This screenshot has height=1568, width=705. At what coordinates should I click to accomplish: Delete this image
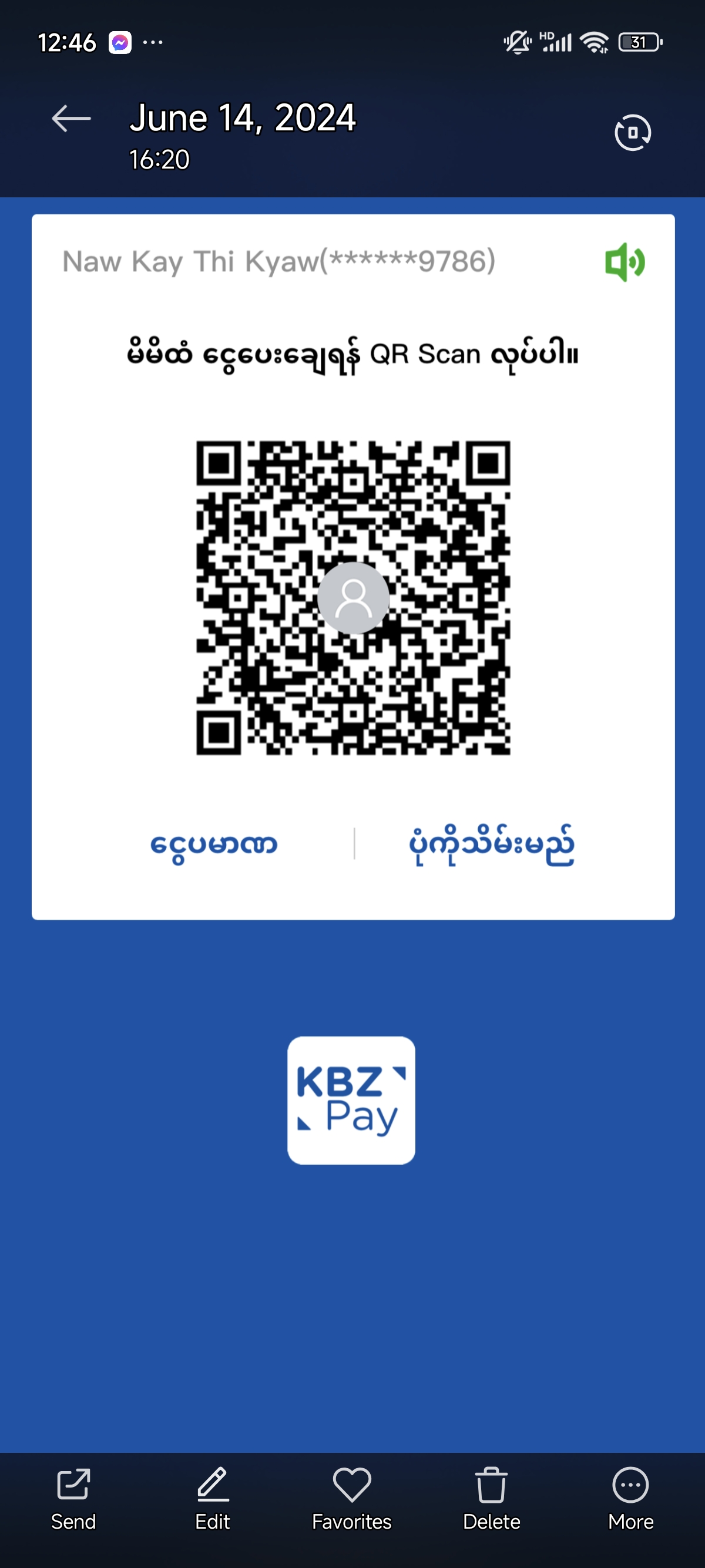pos(491,1498)
